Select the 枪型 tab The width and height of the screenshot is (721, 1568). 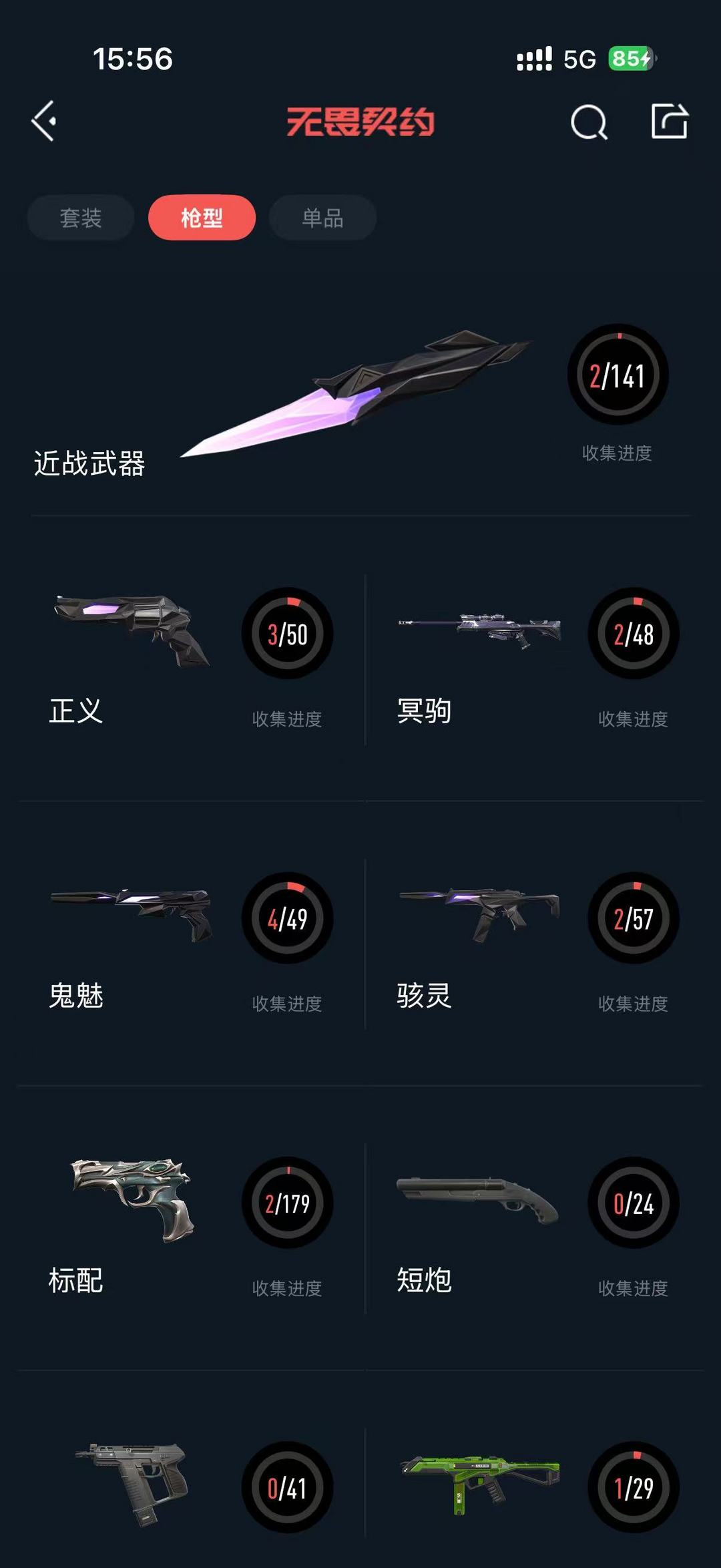tap(202, 218)
